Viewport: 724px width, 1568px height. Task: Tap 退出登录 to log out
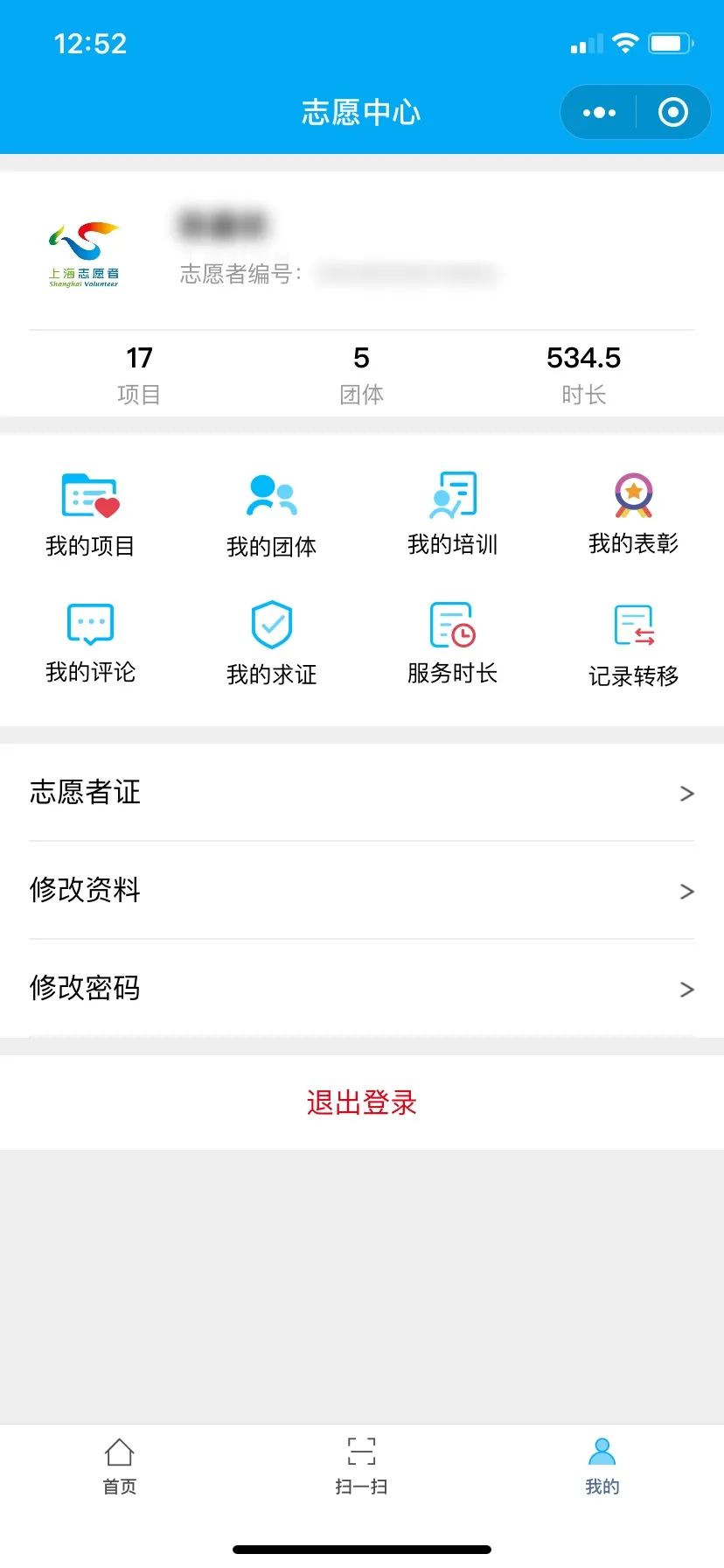pyautogui.click(x=362, y=1102)
